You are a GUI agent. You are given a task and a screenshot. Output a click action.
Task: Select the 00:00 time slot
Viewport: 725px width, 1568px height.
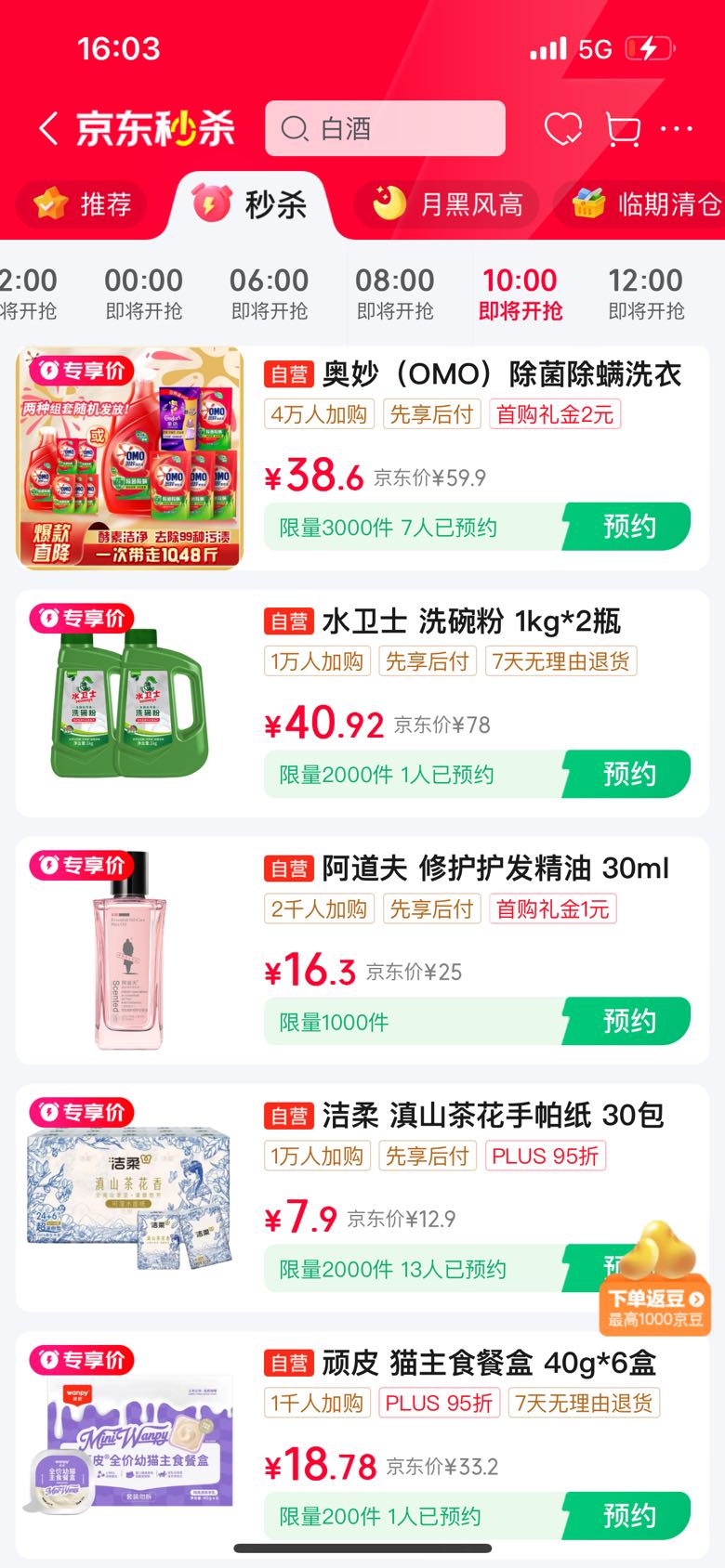pyautogui.click(x=143, y=293)
